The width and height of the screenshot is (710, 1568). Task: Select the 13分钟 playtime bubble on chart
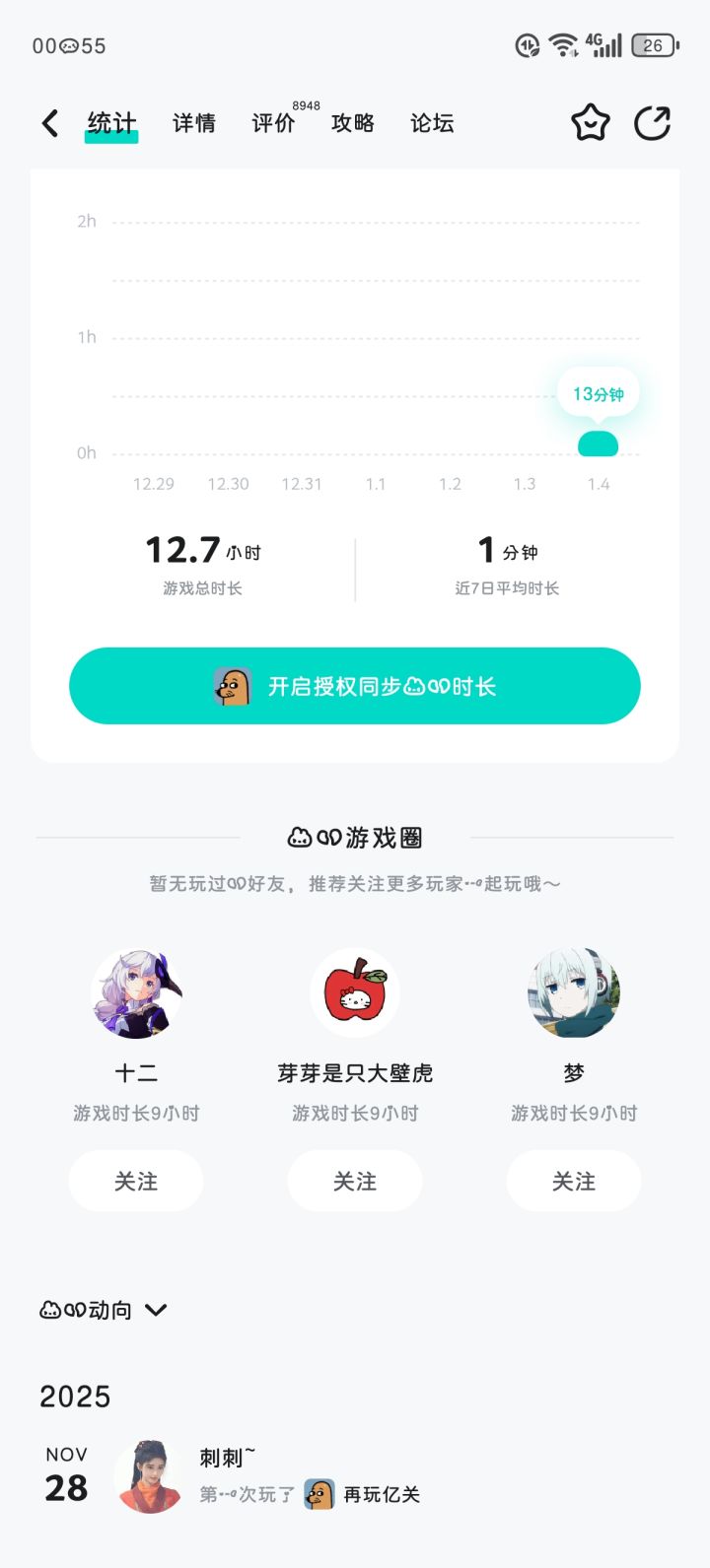point(599,391)
